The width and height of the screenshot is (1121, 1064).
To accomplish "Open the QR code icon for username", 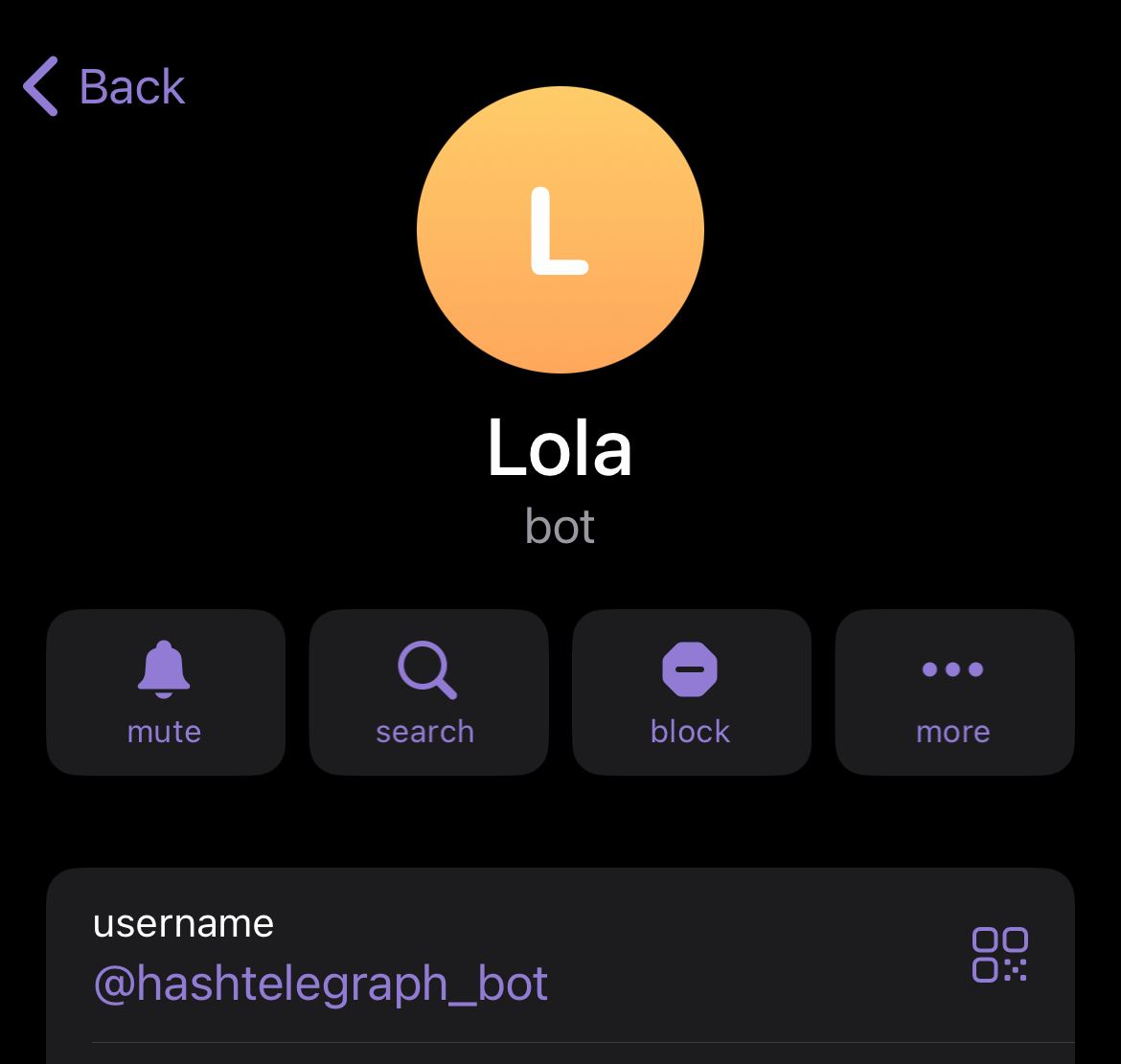I will tap(999, 954).
